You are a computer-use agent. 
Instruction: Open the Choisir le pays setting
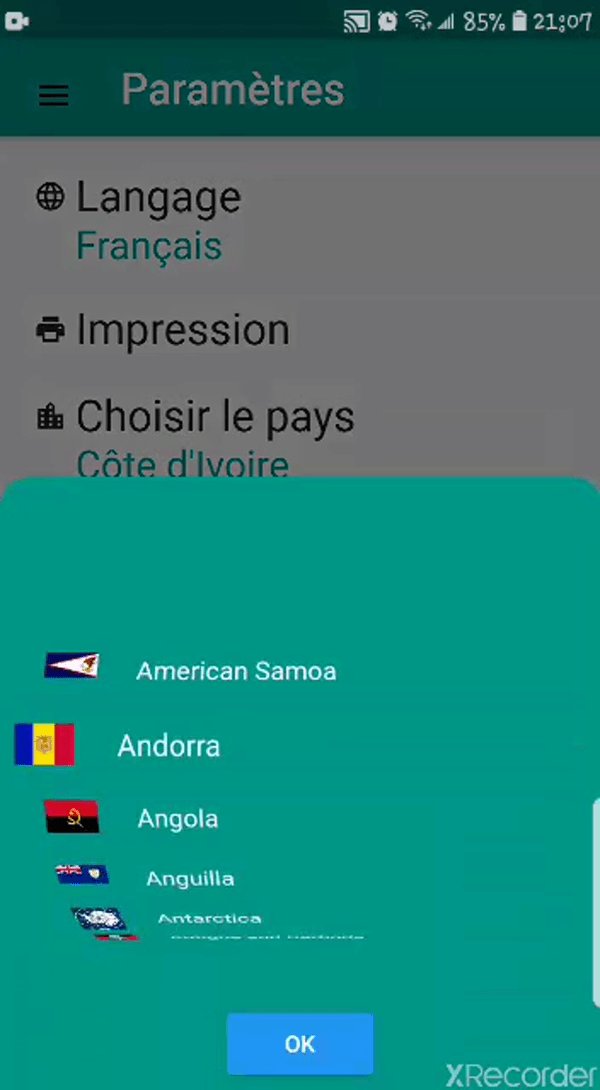pyautogui.click(x=215, y=417)
